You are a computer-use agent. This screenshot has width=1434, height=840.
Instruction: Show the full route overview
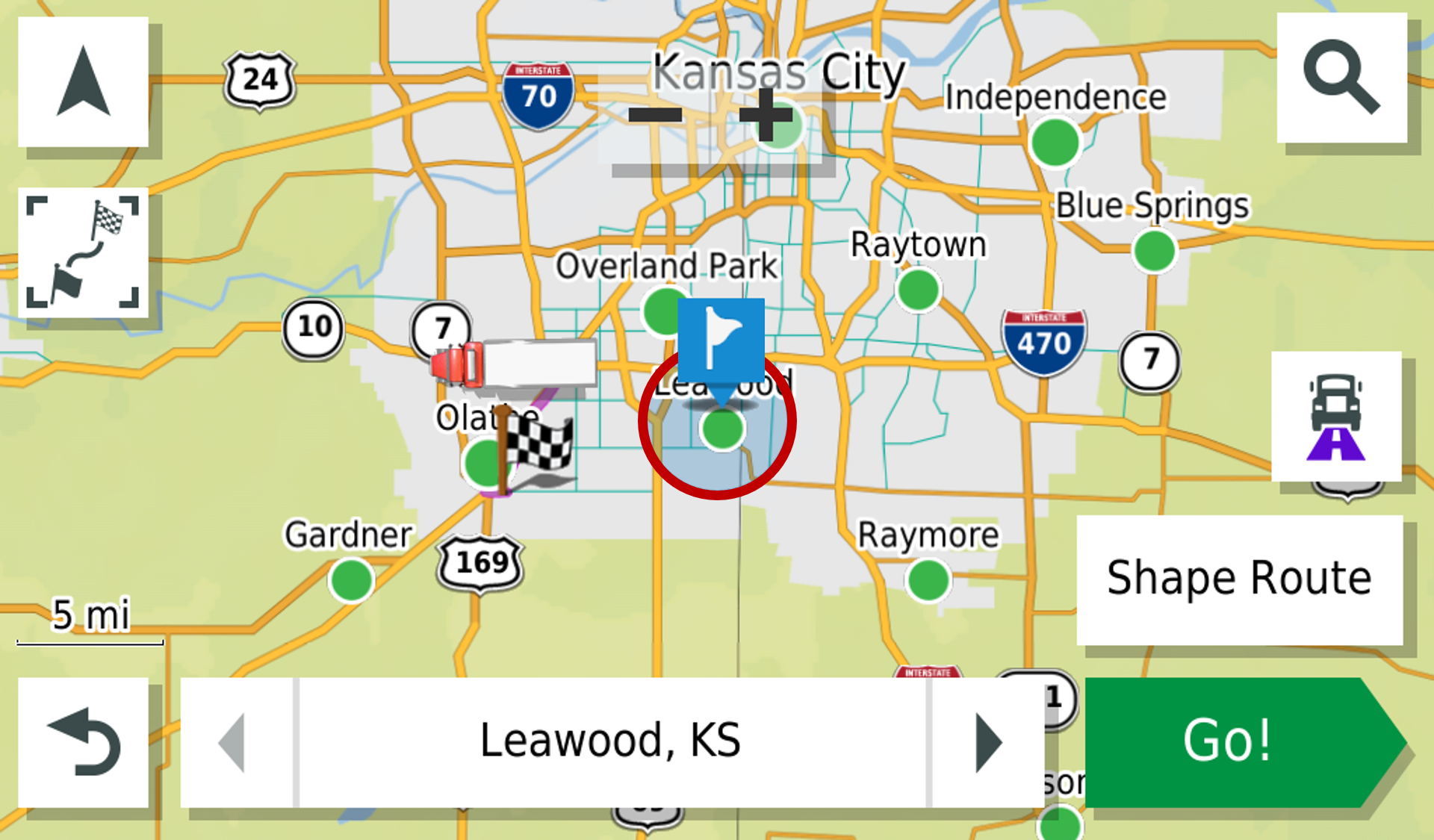pyautogui.click(x=83, y=252)
